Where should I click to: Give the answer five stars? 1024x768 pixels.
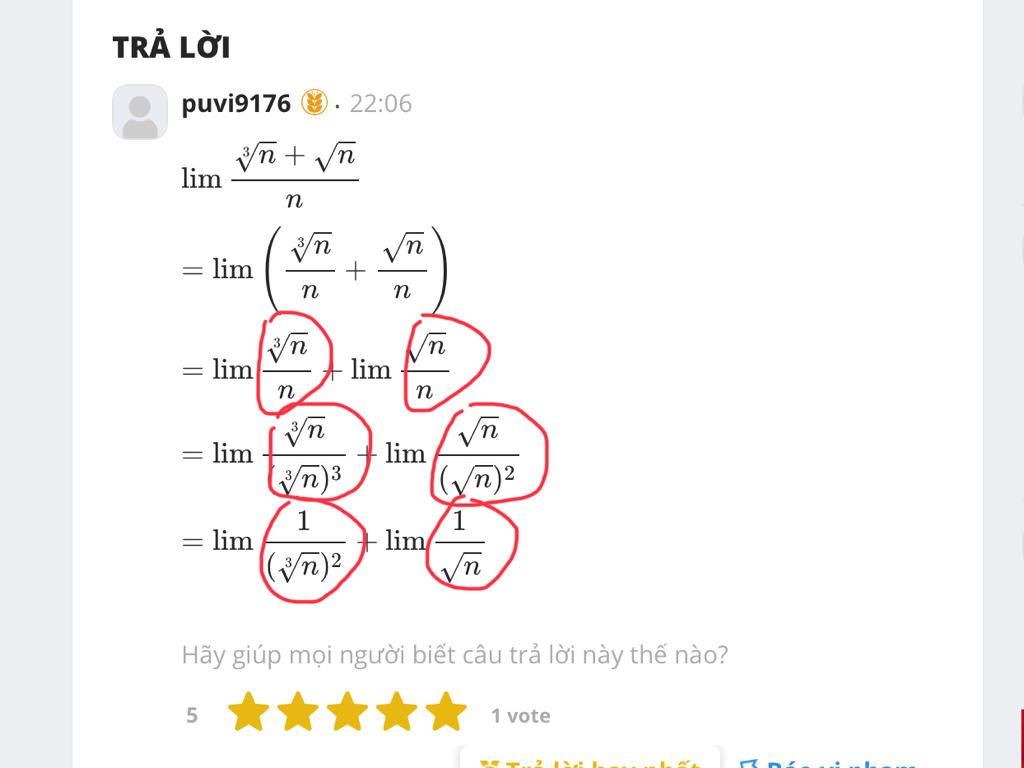click(446, 713)
